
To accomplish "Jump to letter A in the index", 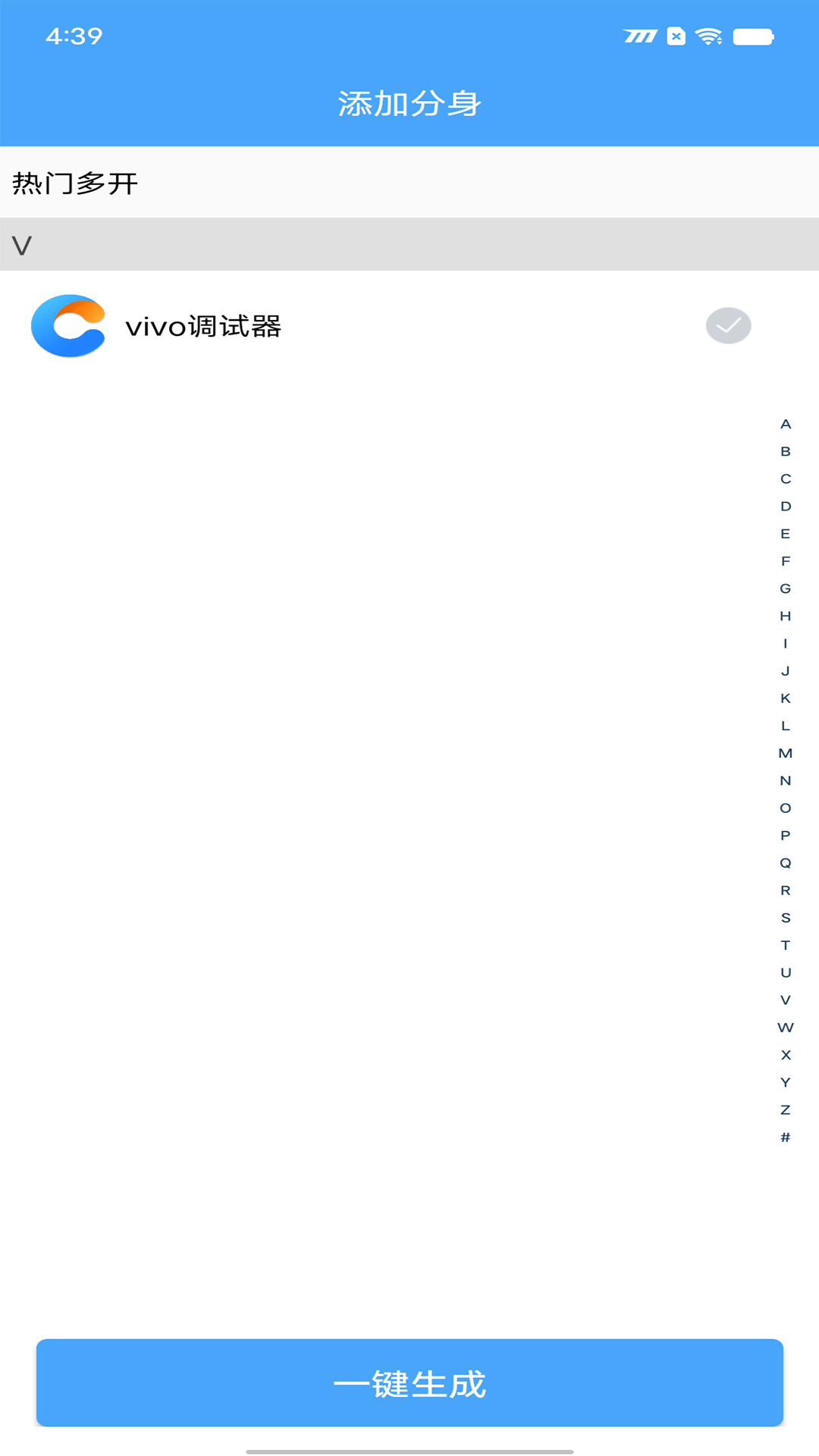I will 785,425.
